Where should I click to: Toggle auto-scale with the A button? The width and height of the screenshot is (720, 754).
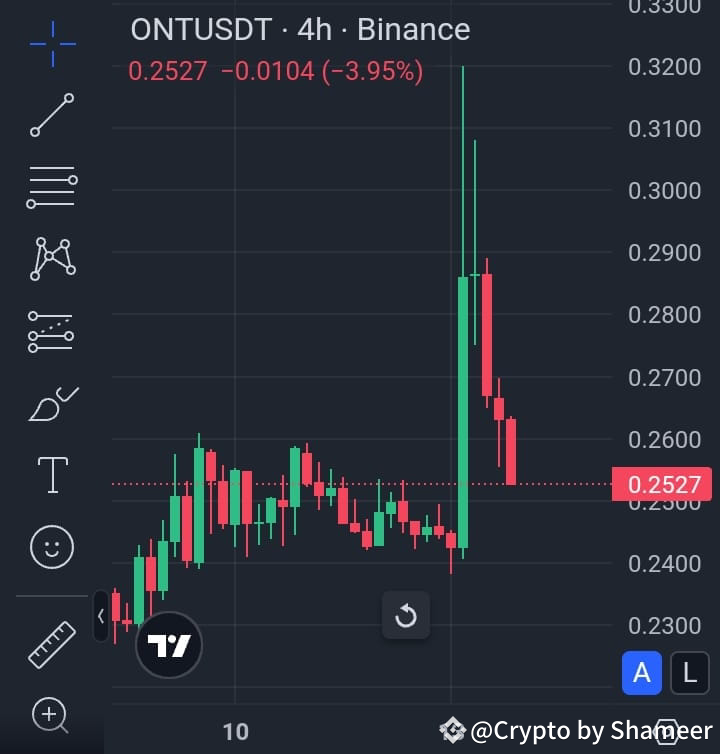click(x=642, y=673)
